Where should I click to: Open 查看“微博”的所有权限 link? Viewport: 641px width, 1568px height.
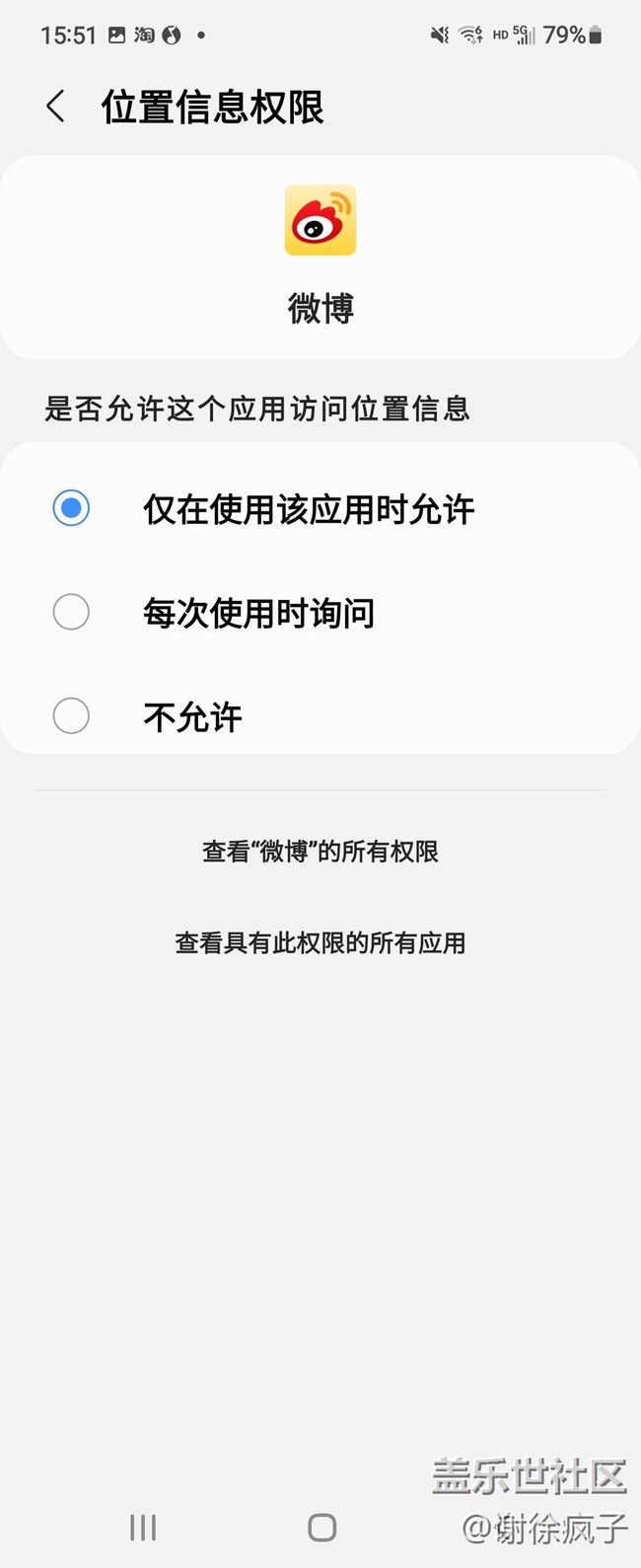coord(320,852)
